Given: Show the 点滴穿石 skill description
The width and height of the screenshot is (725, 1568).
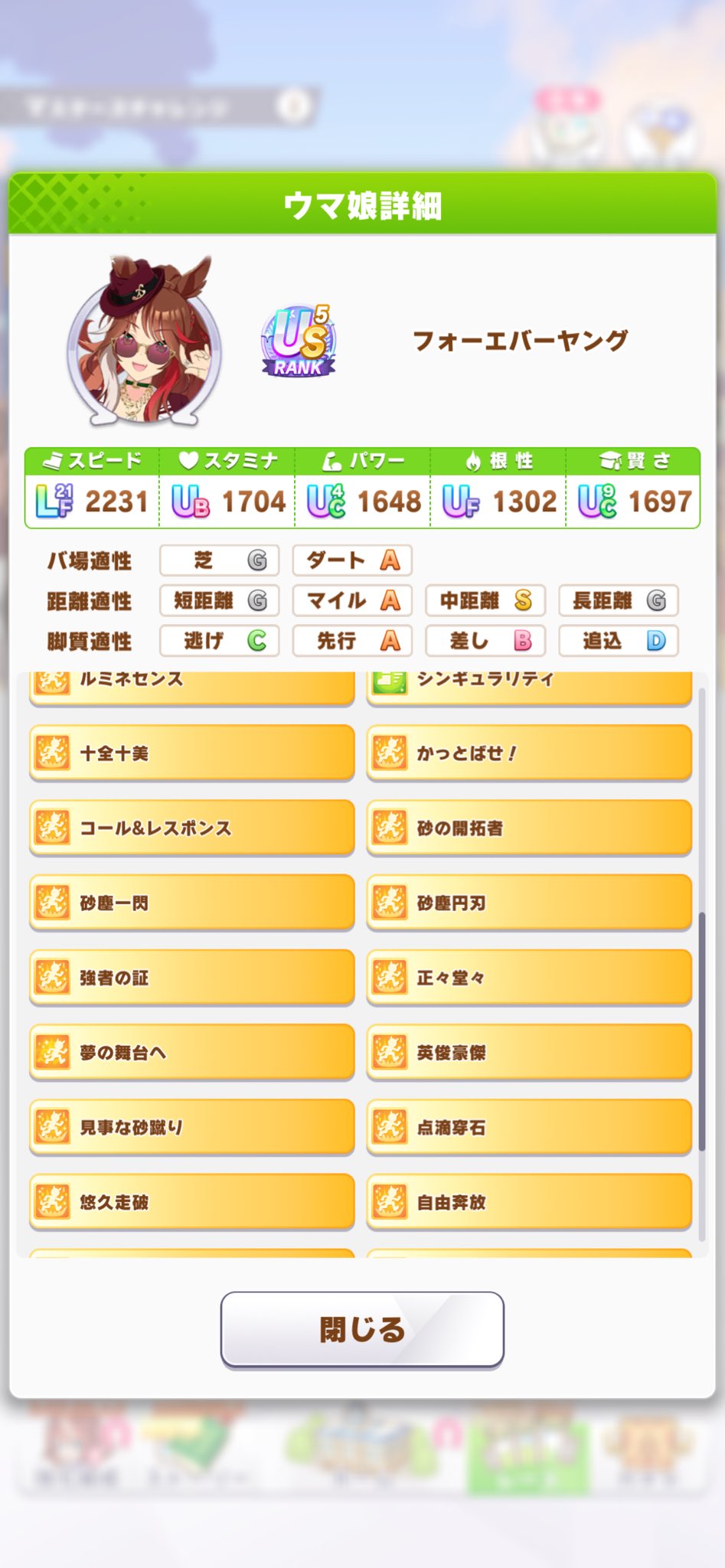Looking at the screenshot, I should coord(529,1127).
